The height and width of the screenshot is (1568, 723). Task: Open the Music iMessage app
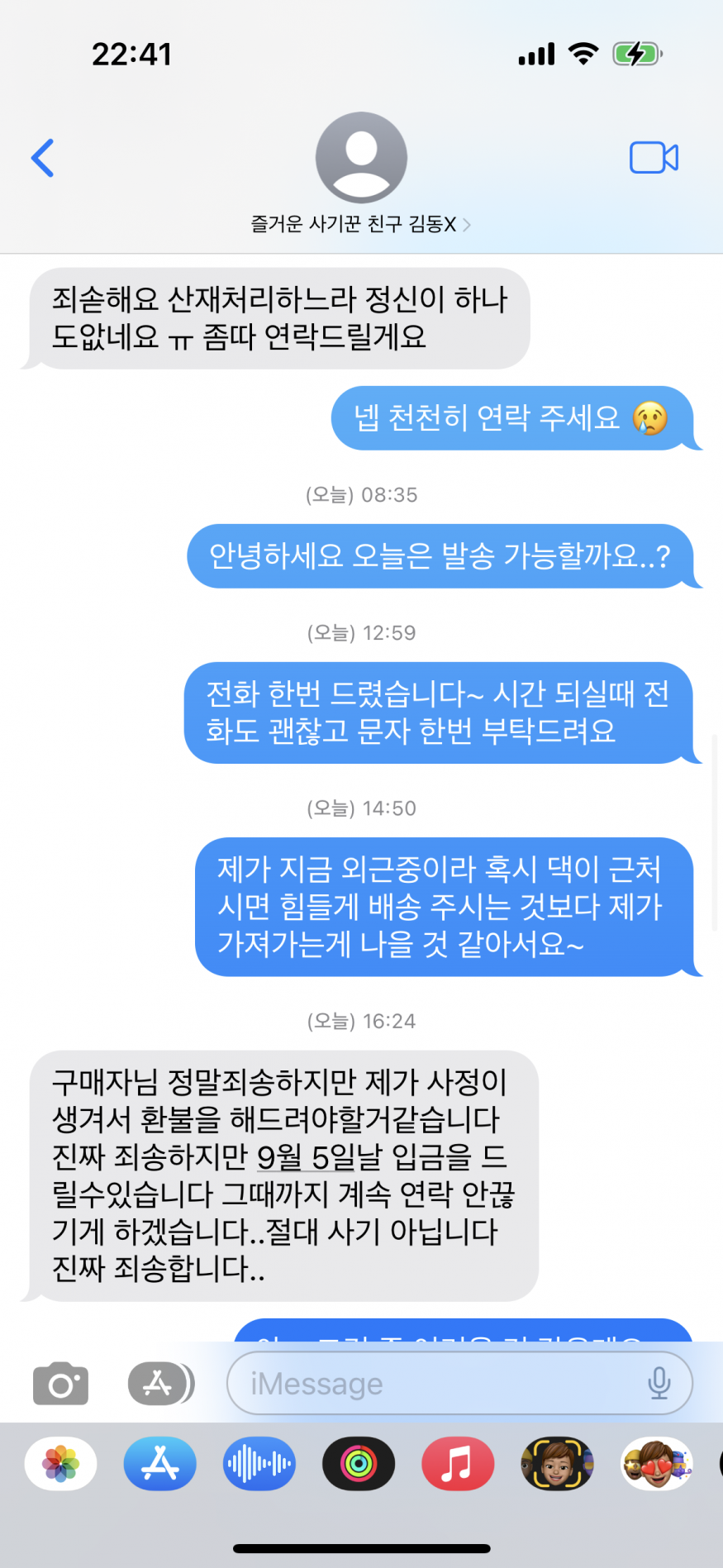458,1464
